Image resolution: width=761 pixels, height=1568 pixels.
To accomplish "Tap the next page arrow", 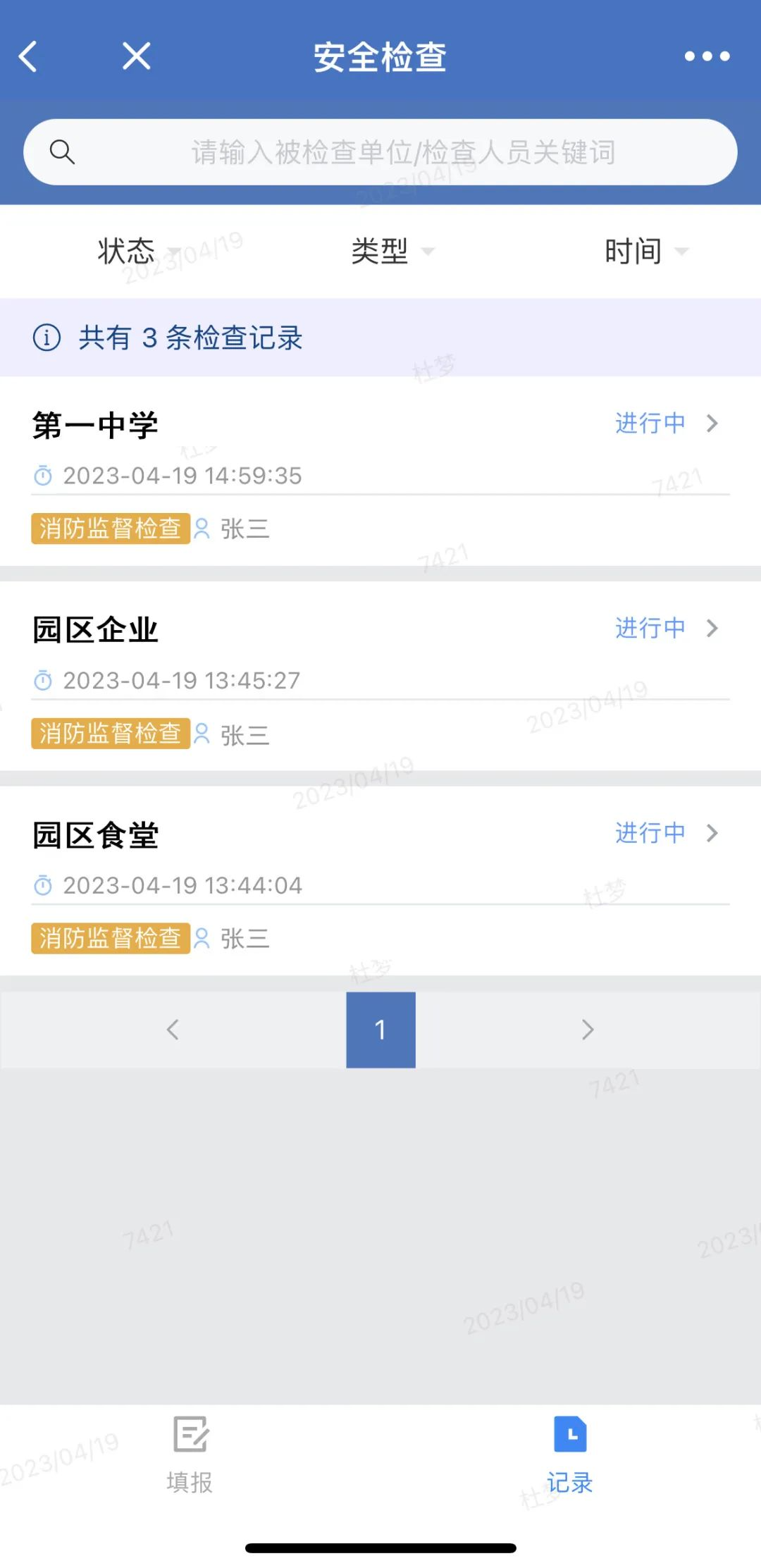I will [x=588, y=1030].
